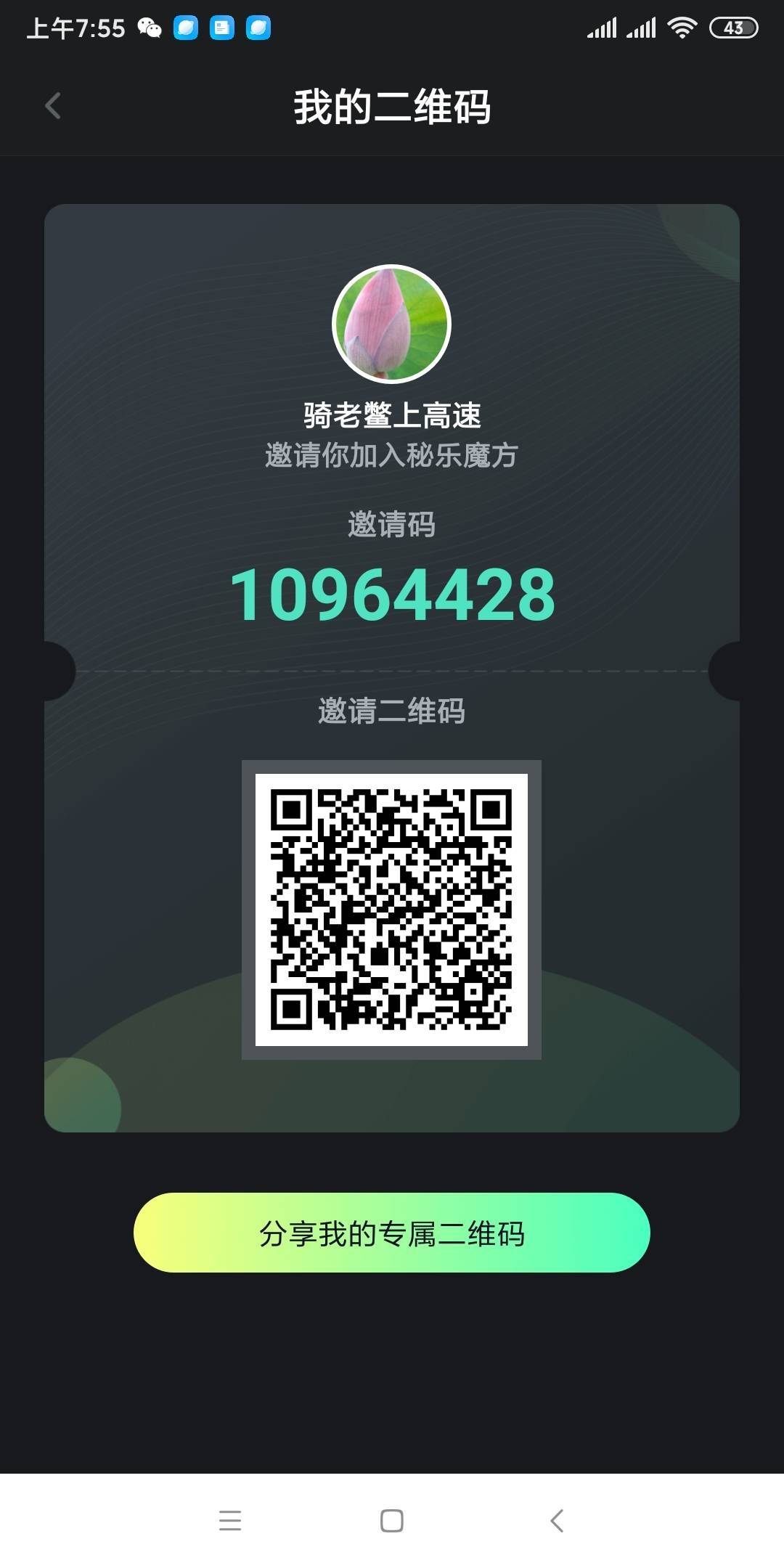Go back from 我的二维码 page
This screenshot has height=1568, width=784.
point(53,106)
